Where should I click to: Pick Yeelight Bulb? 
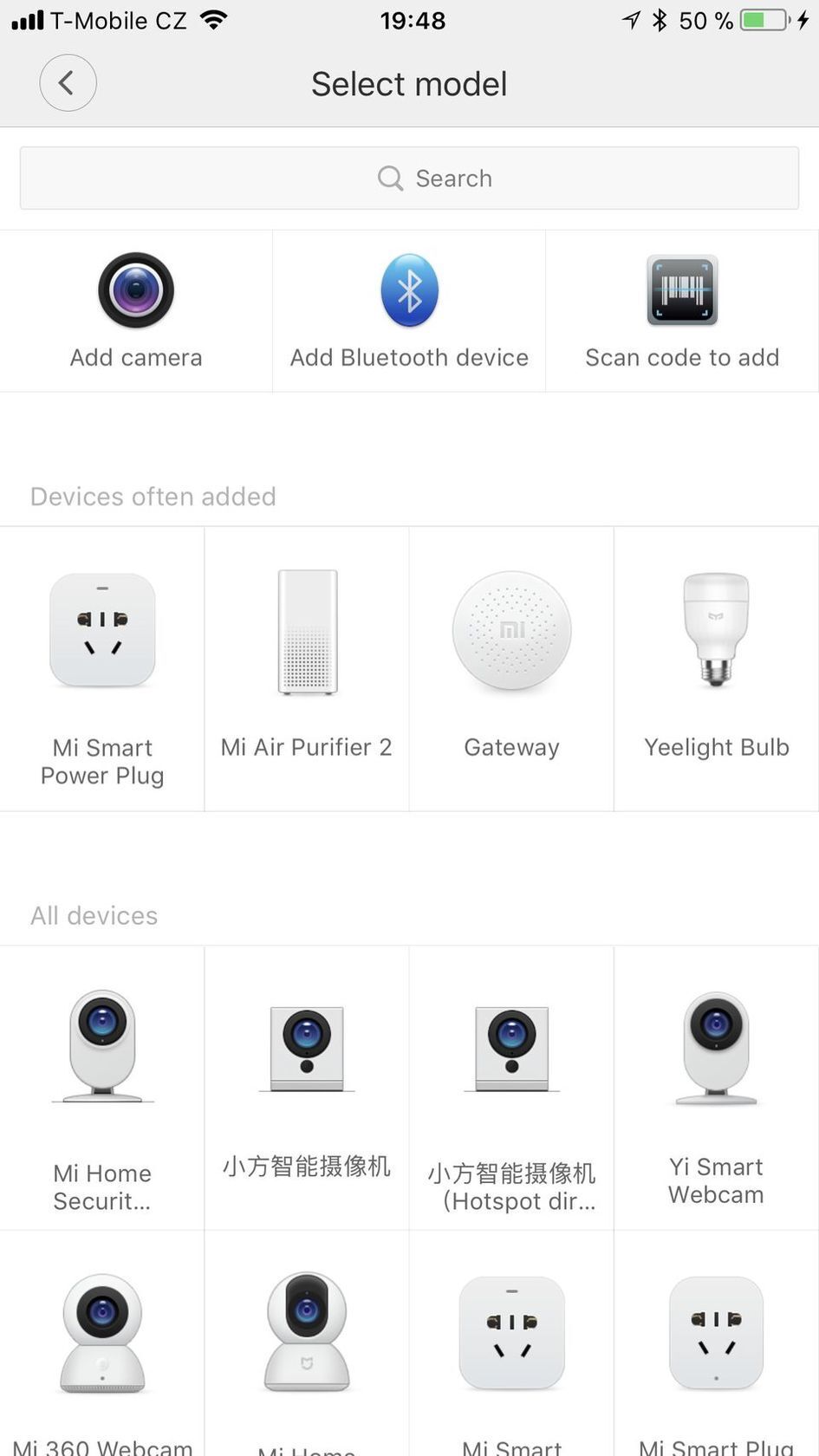pyautogui.click(x=716, y=668)
